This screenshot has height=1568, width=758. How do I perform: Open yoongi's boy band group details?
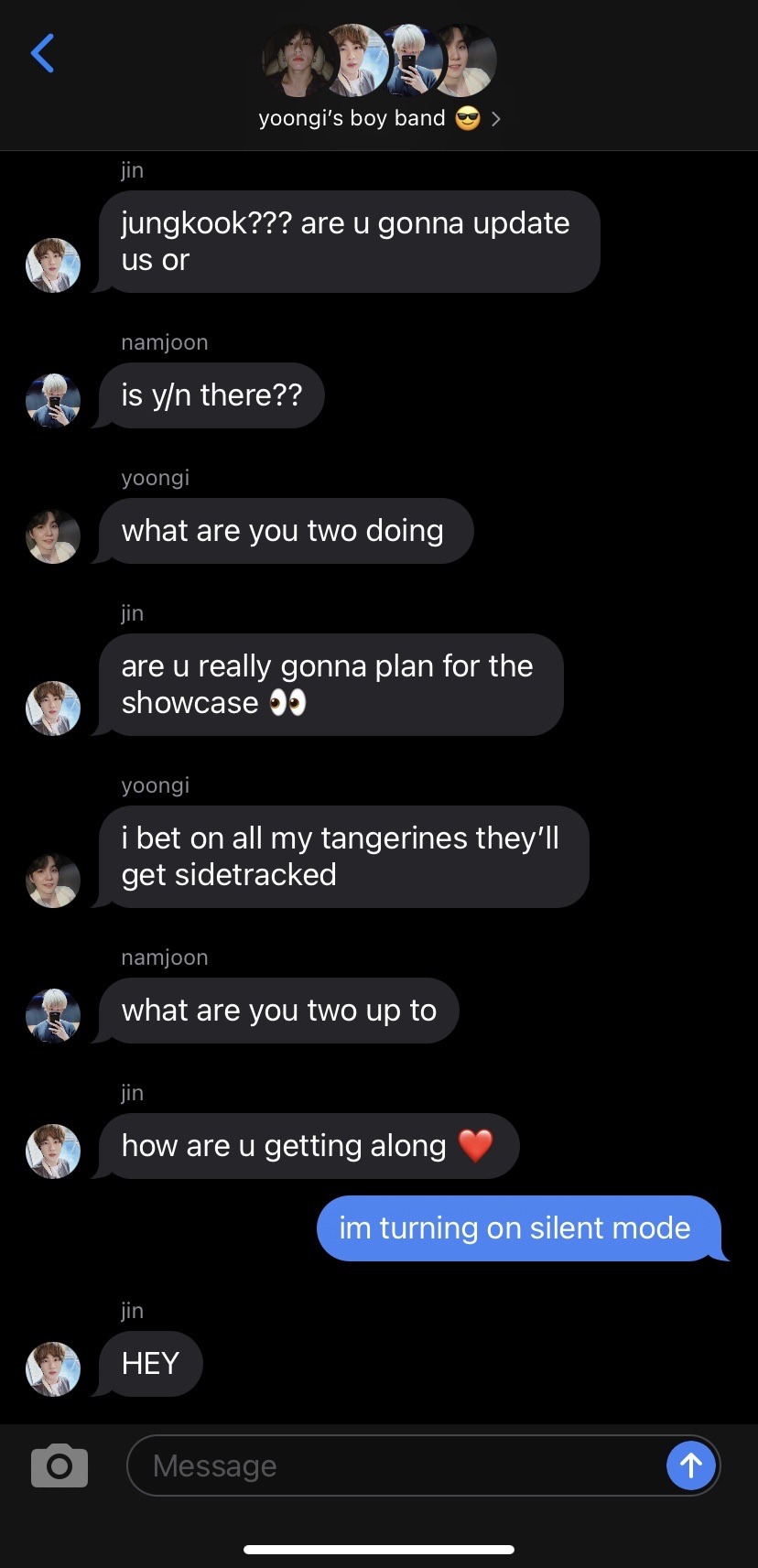click(379, 118)
